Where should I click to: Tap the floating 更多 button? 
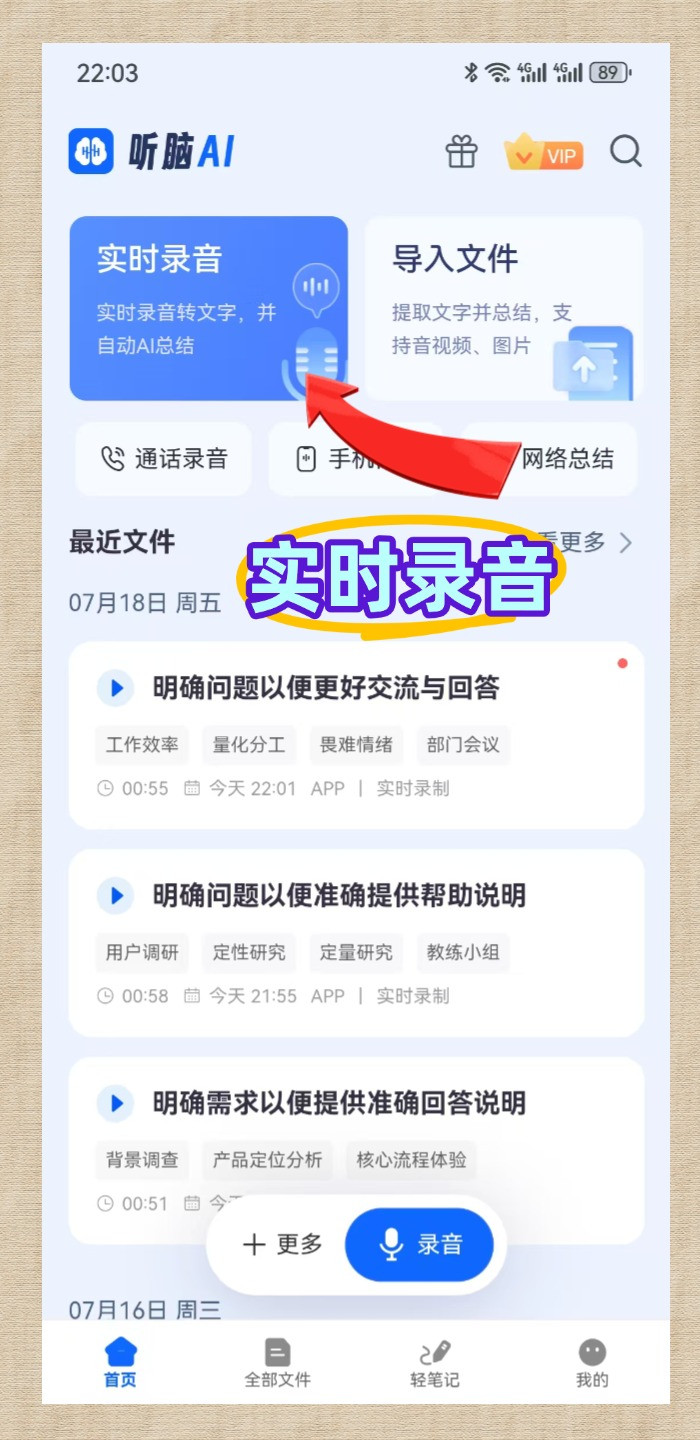pyautogui.click(x=283, y=1244)
